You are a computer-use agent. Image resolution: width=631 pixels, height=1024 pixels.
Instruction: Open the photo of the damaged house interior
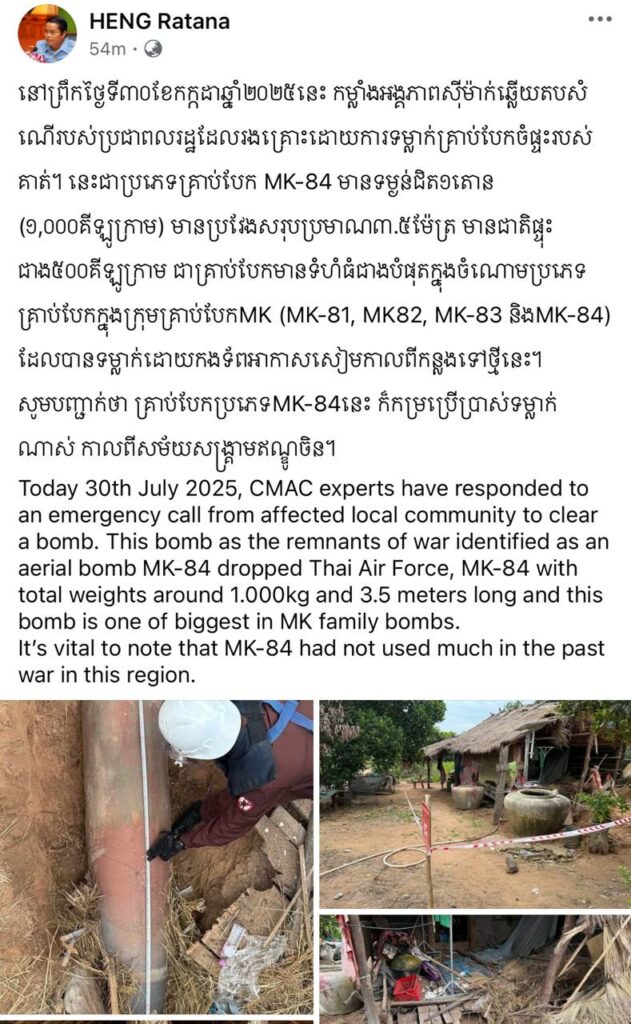(x=475, y=969)
